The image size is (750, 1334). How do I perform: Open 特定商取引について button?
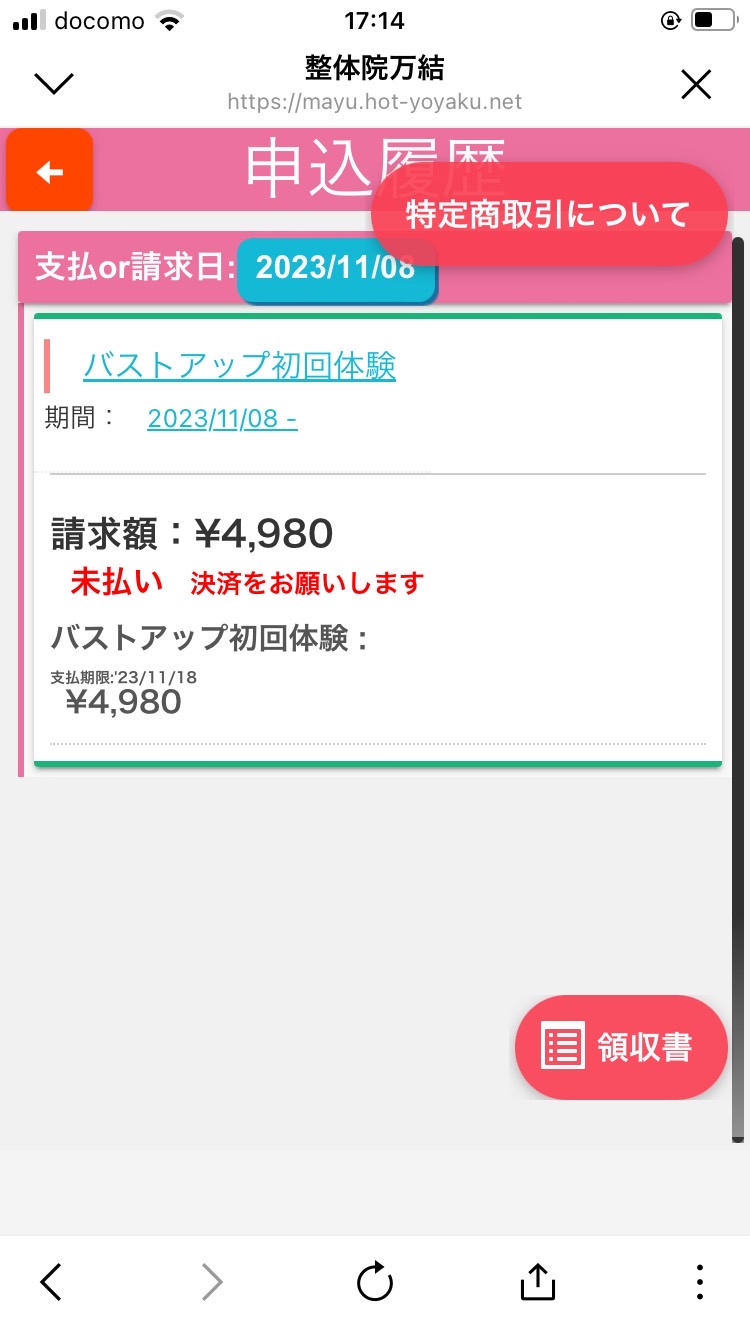548,214
